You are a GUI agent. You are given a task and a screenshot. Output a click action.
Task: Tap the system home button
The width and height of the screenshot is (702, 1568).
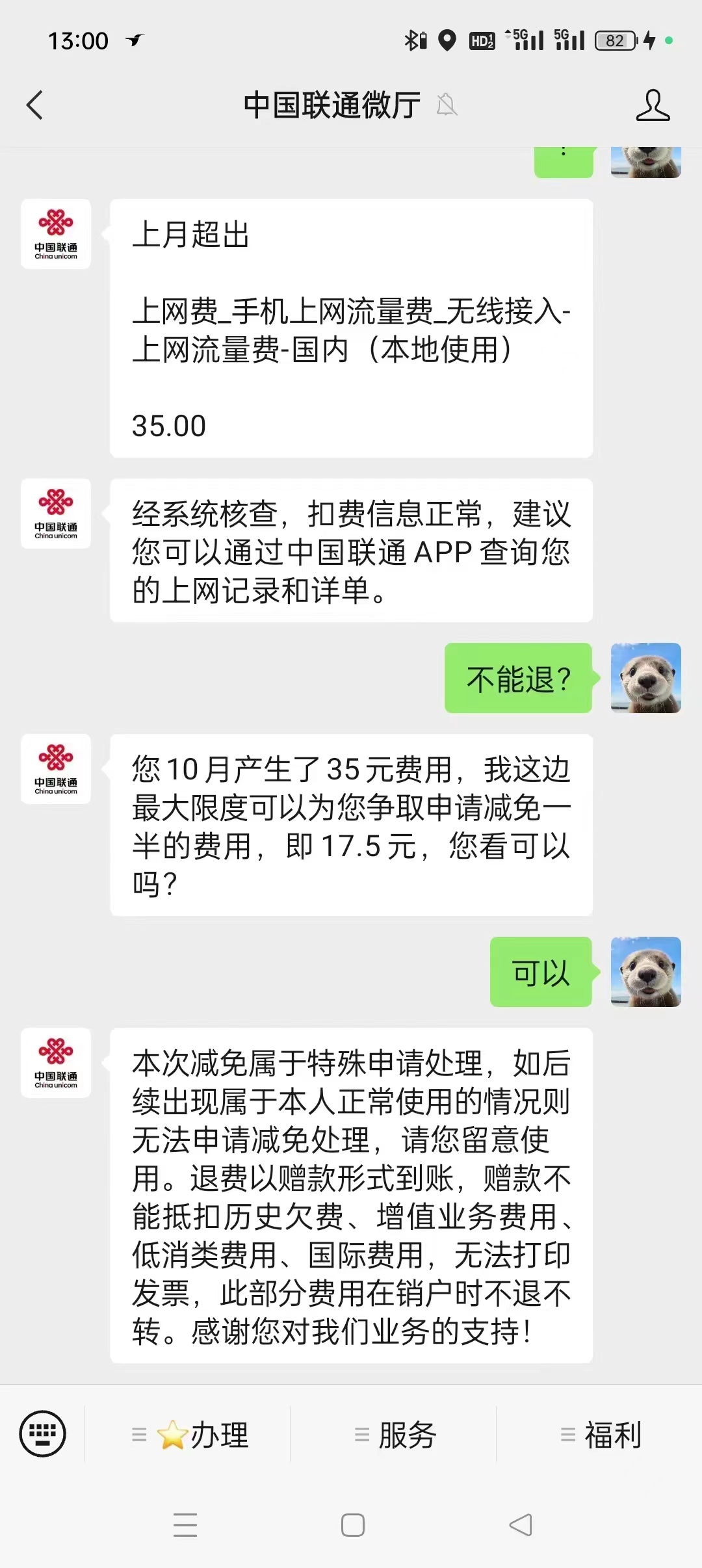352,1524
